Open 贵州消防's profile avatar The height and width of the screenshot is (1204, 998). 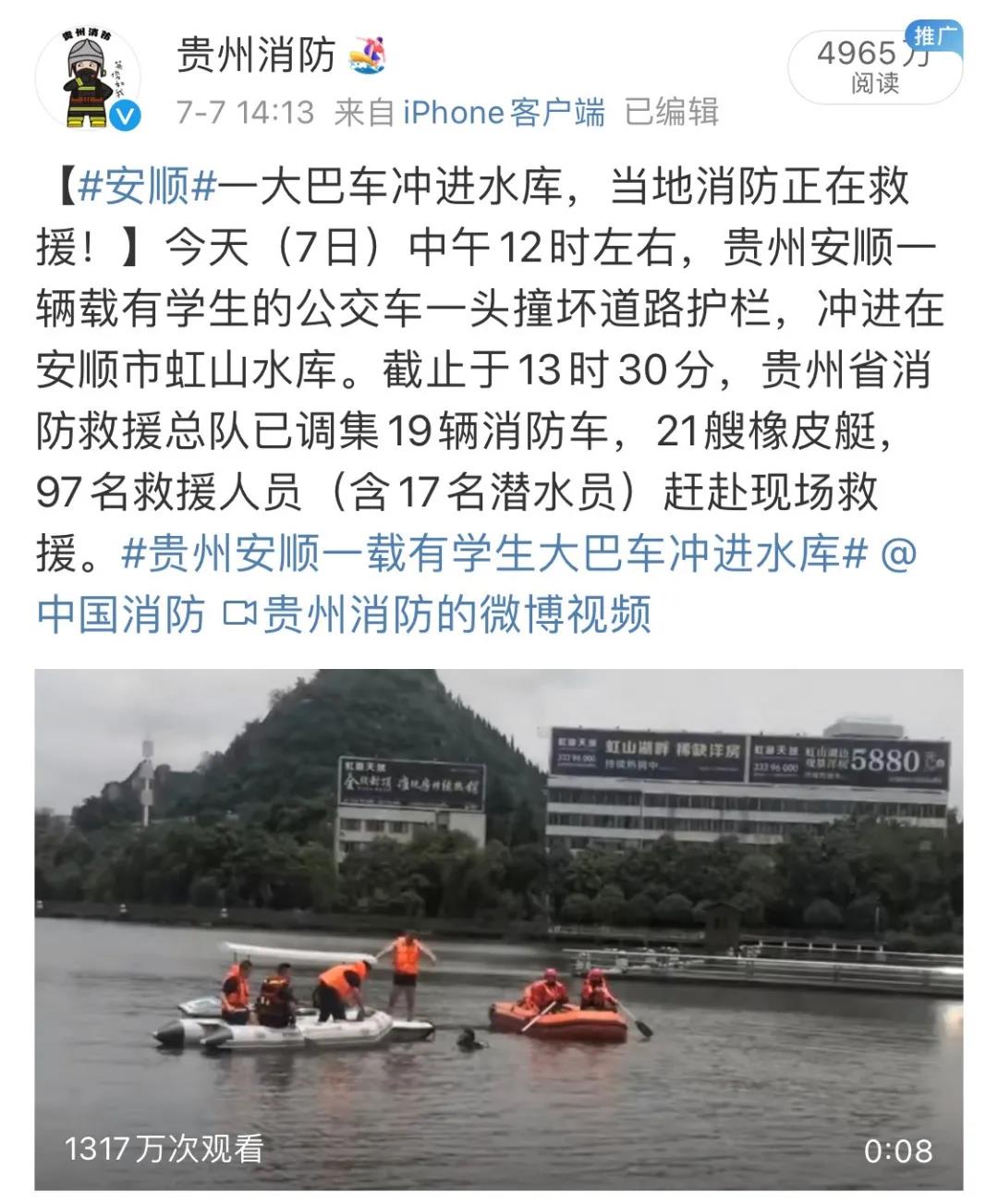88,80
